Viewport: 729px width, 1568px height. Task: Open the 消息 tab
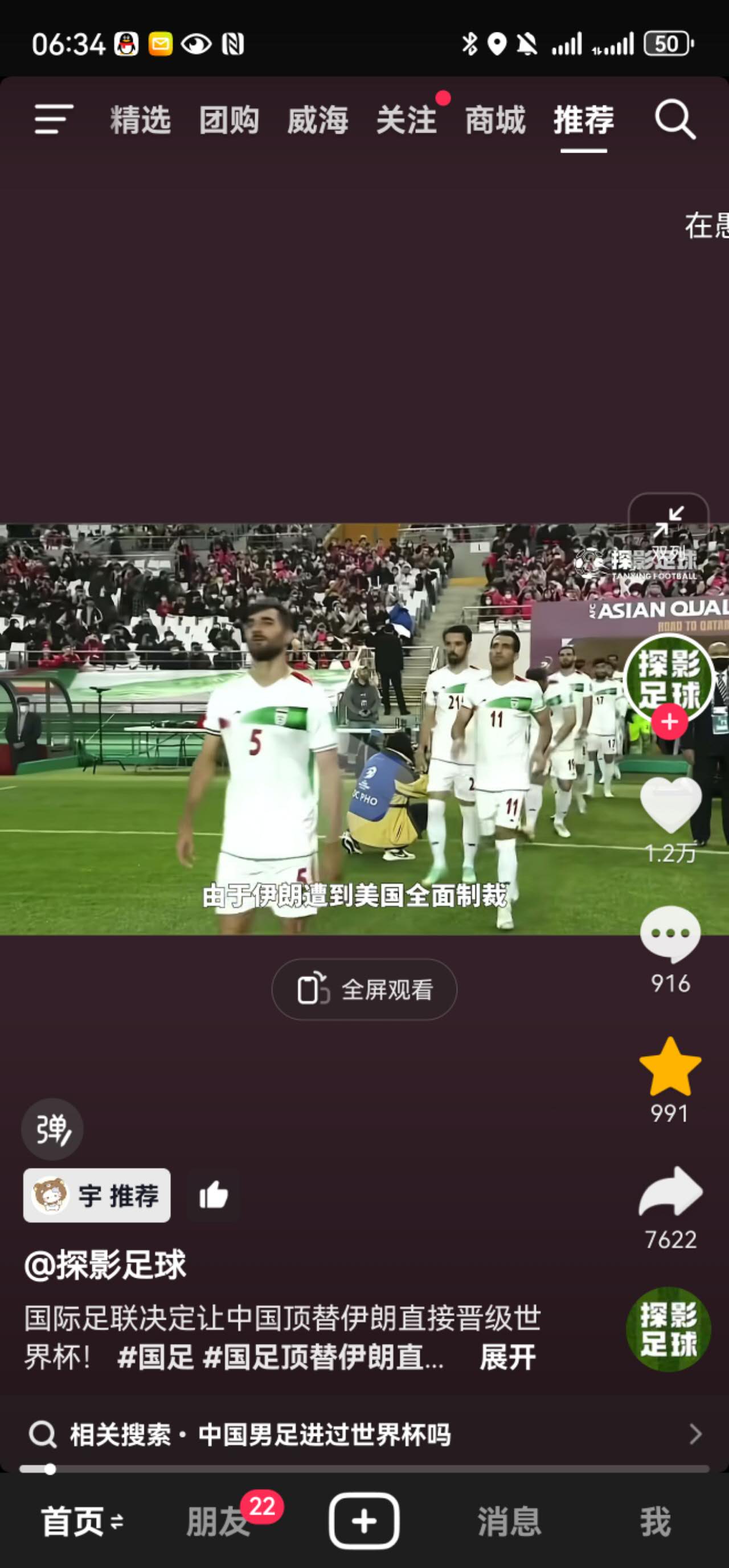[x=509, y=1522]
